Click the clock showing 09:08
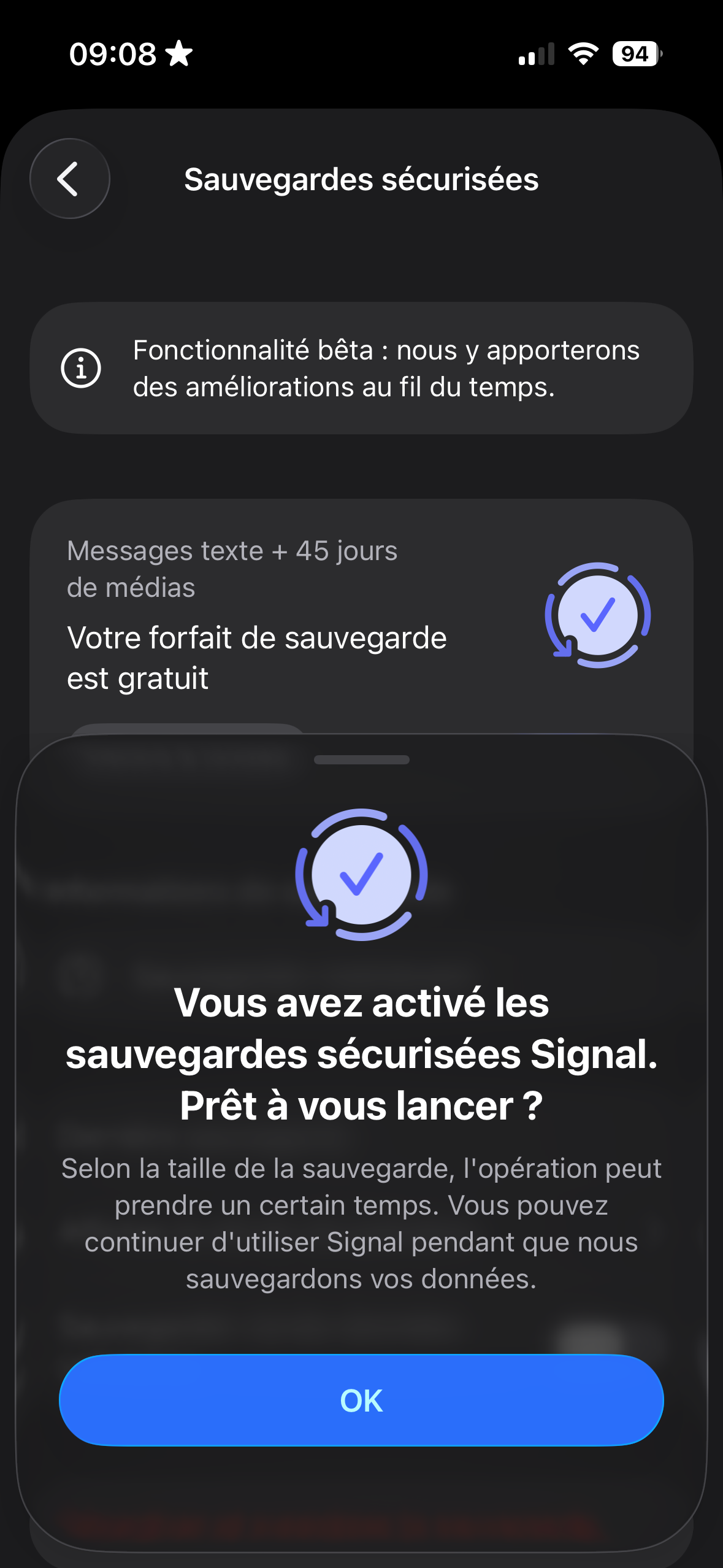Screen dimensions: 723x1568 click(113, 54)
